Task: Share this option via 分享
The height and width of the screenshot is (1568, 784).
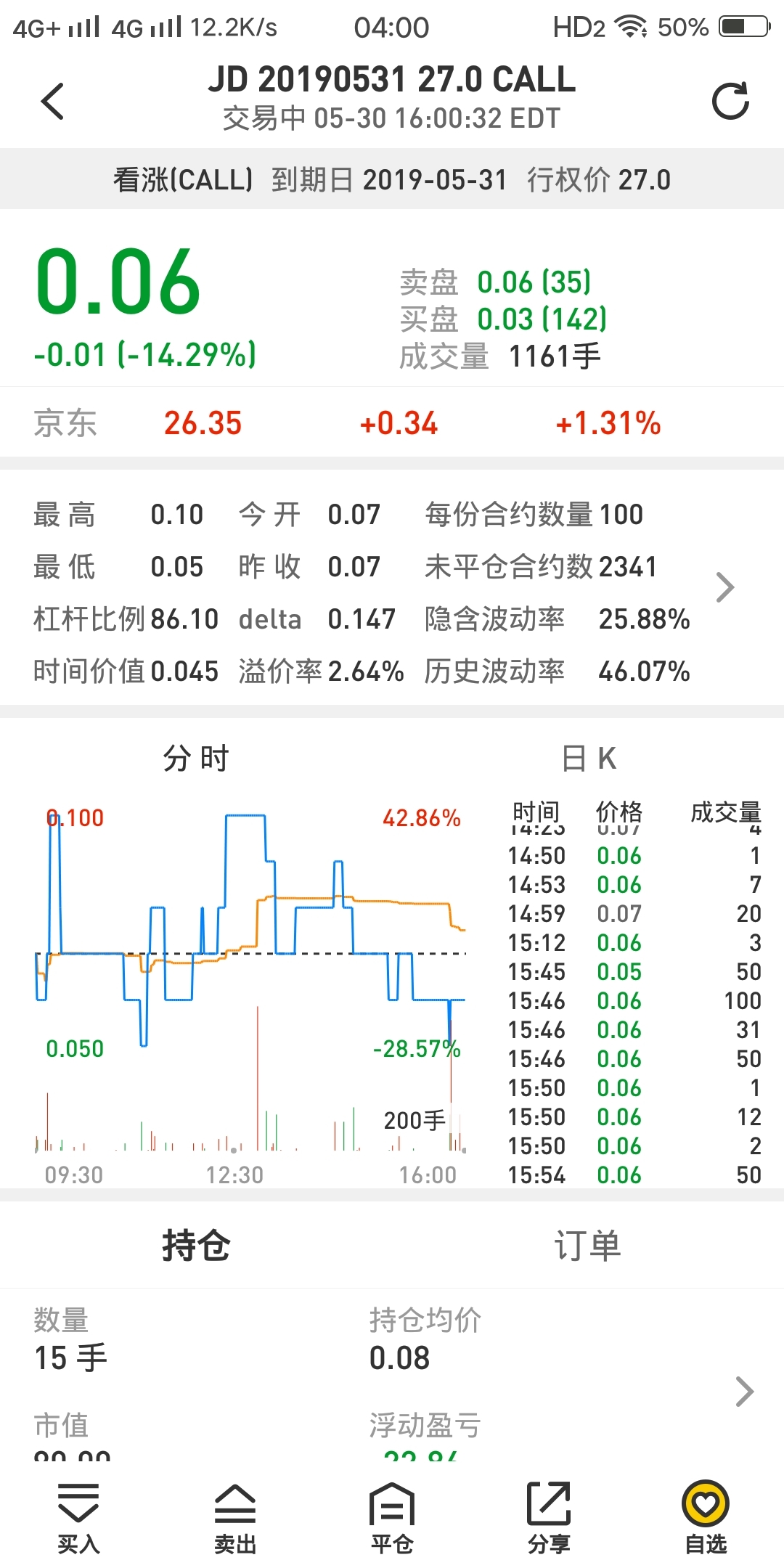Action: point(549,1519)
